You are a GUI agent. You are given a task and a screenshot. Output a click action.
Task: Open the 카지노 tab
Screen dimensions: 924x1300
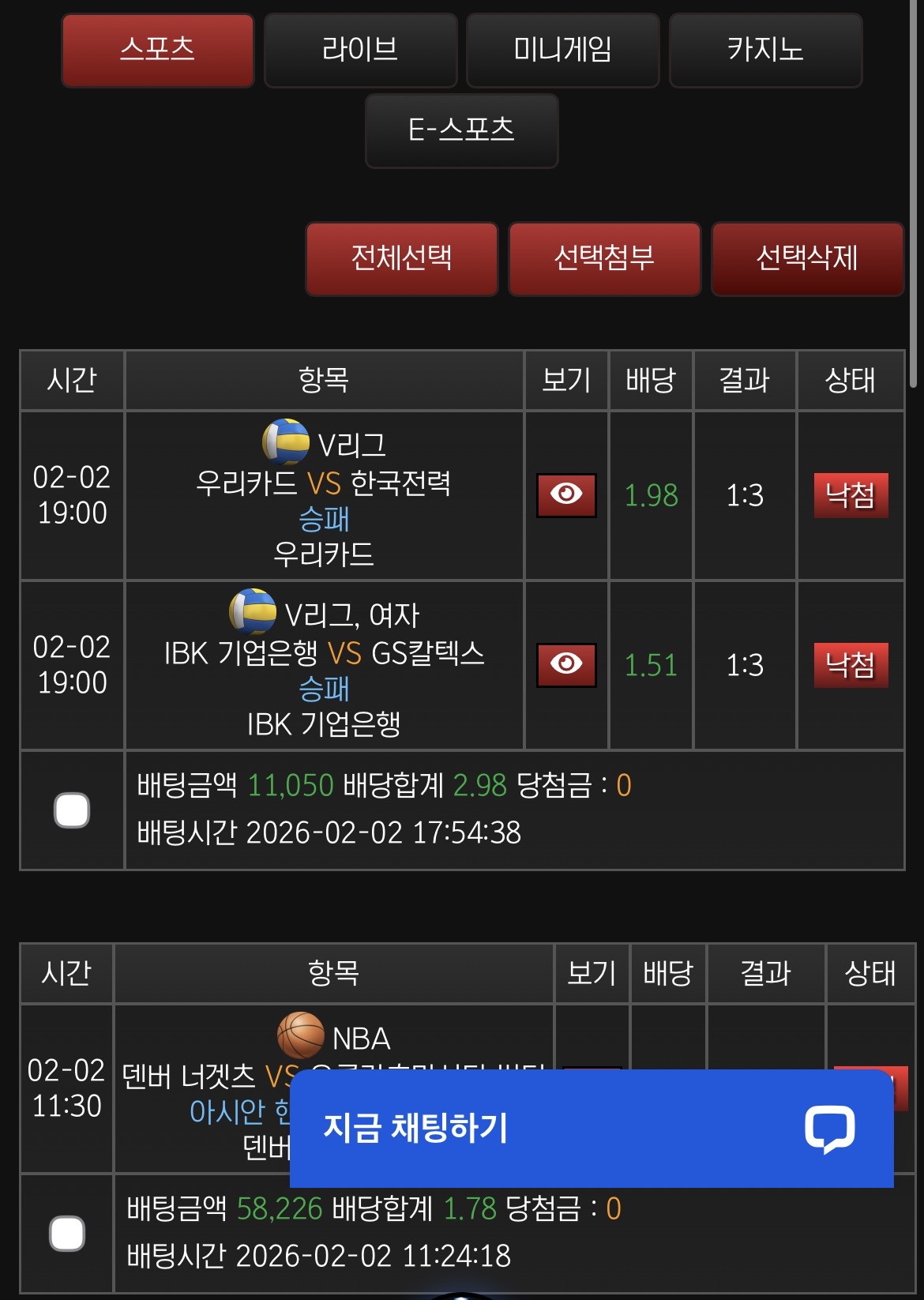click(765, 50)
